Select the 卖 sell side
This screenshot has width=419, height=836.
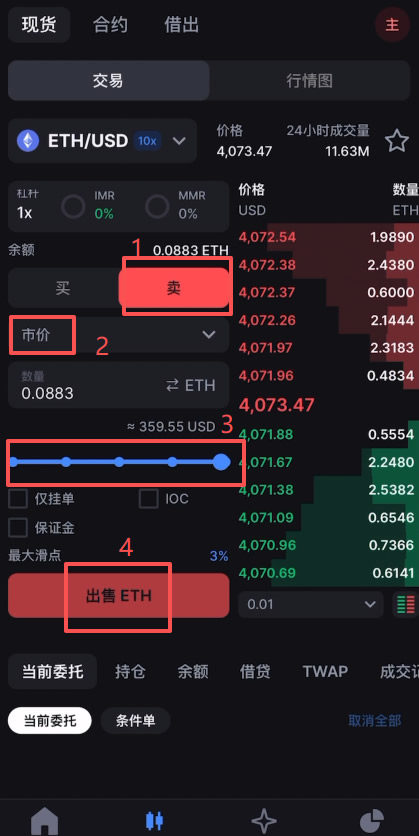[x=174, y=288]
